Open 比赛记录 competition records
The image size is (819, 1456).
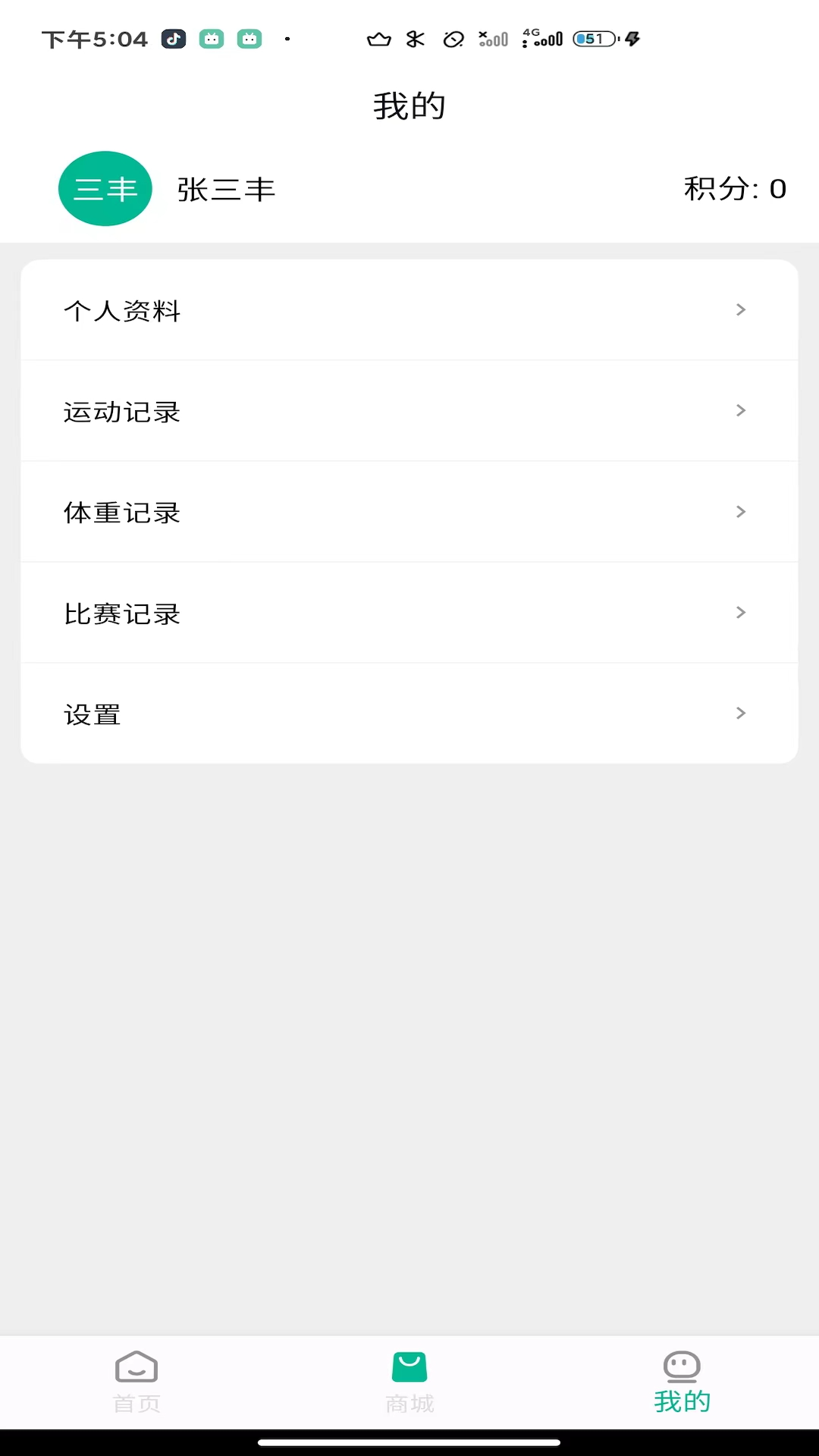[409, 613]
